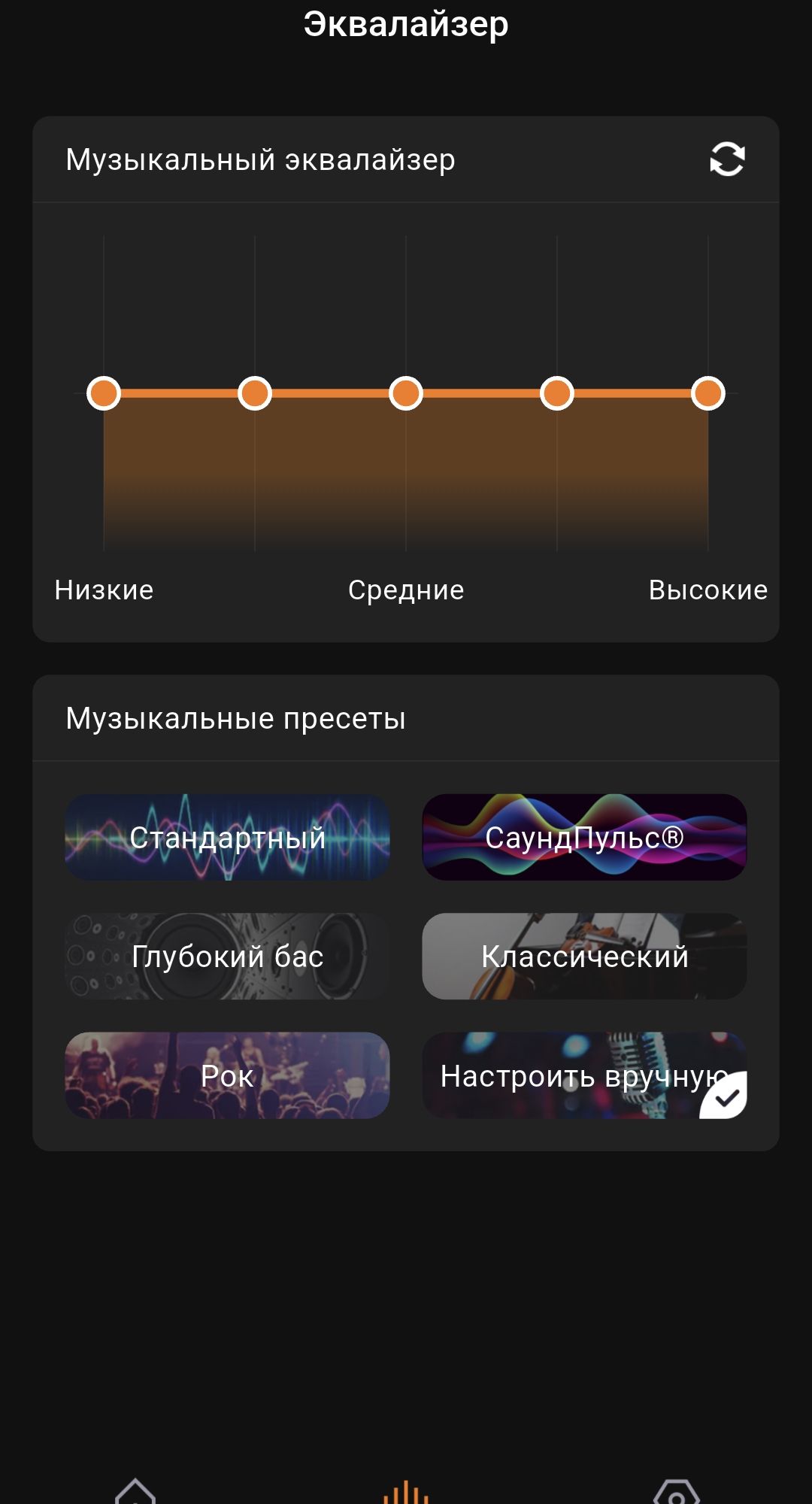Image resolution: width=812 pixels, height=1504 pixels.
Task: Select the Настроить вручную preset
Action: 584,1075
